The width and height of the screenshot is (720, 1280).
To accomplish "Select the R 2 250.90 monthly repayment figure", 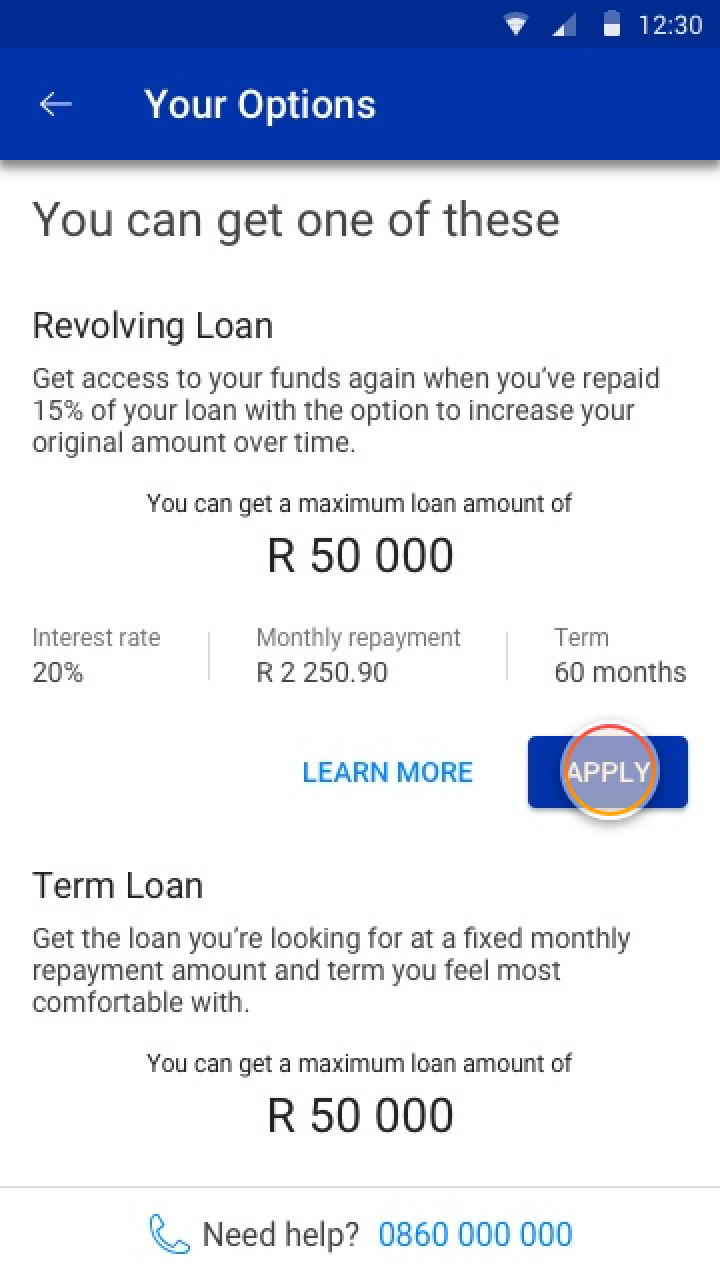I will (x=322, y=672).
